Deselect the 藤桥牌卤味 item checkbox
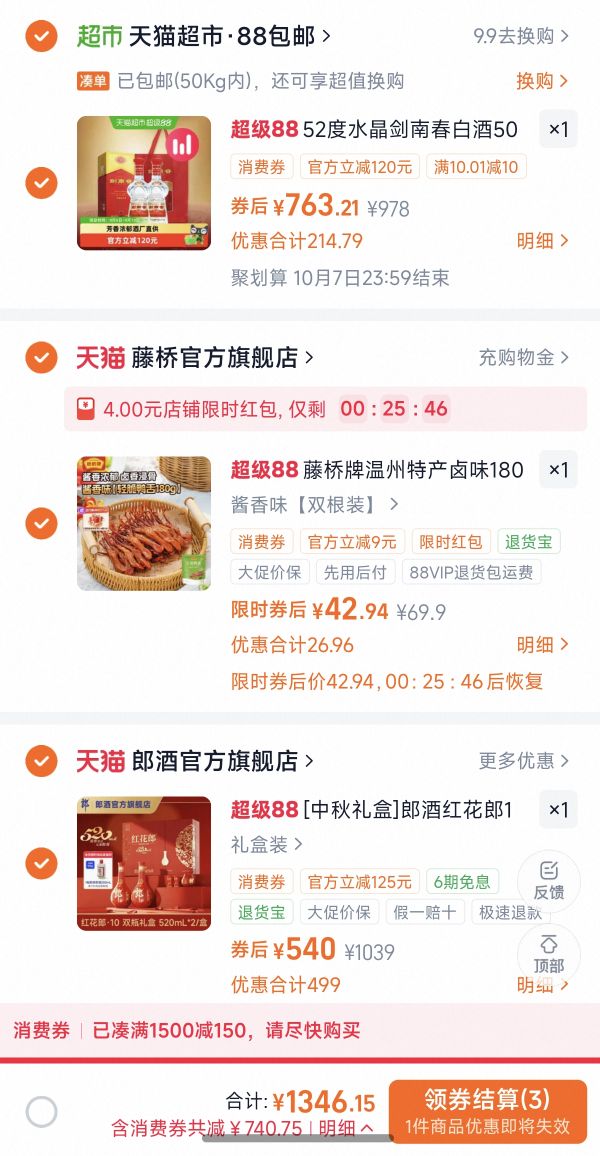The width and height of the screenshot is (600, 1156). (x=41, y=523)
